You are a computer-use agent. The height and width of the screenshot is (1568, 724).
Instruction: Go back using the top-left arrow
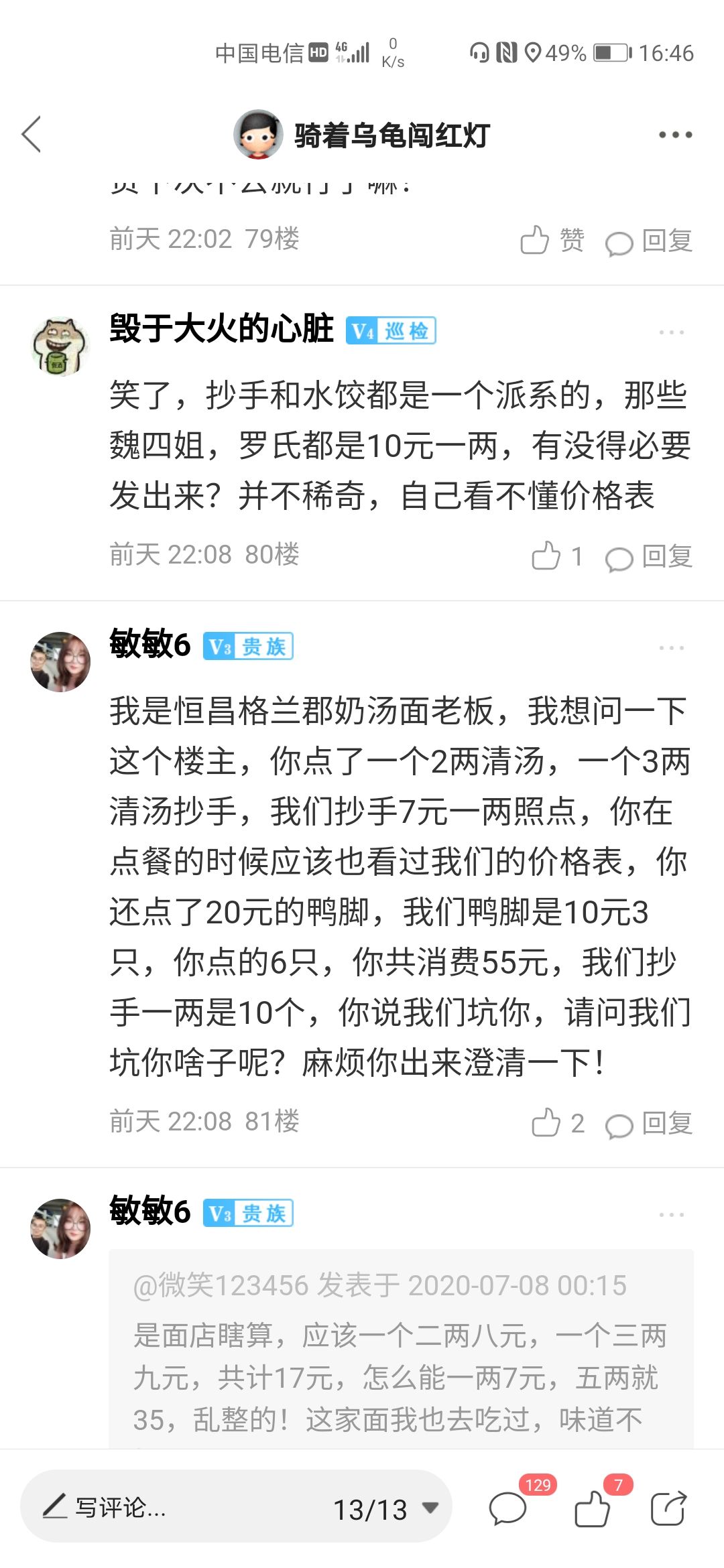[x=32, y=135]
